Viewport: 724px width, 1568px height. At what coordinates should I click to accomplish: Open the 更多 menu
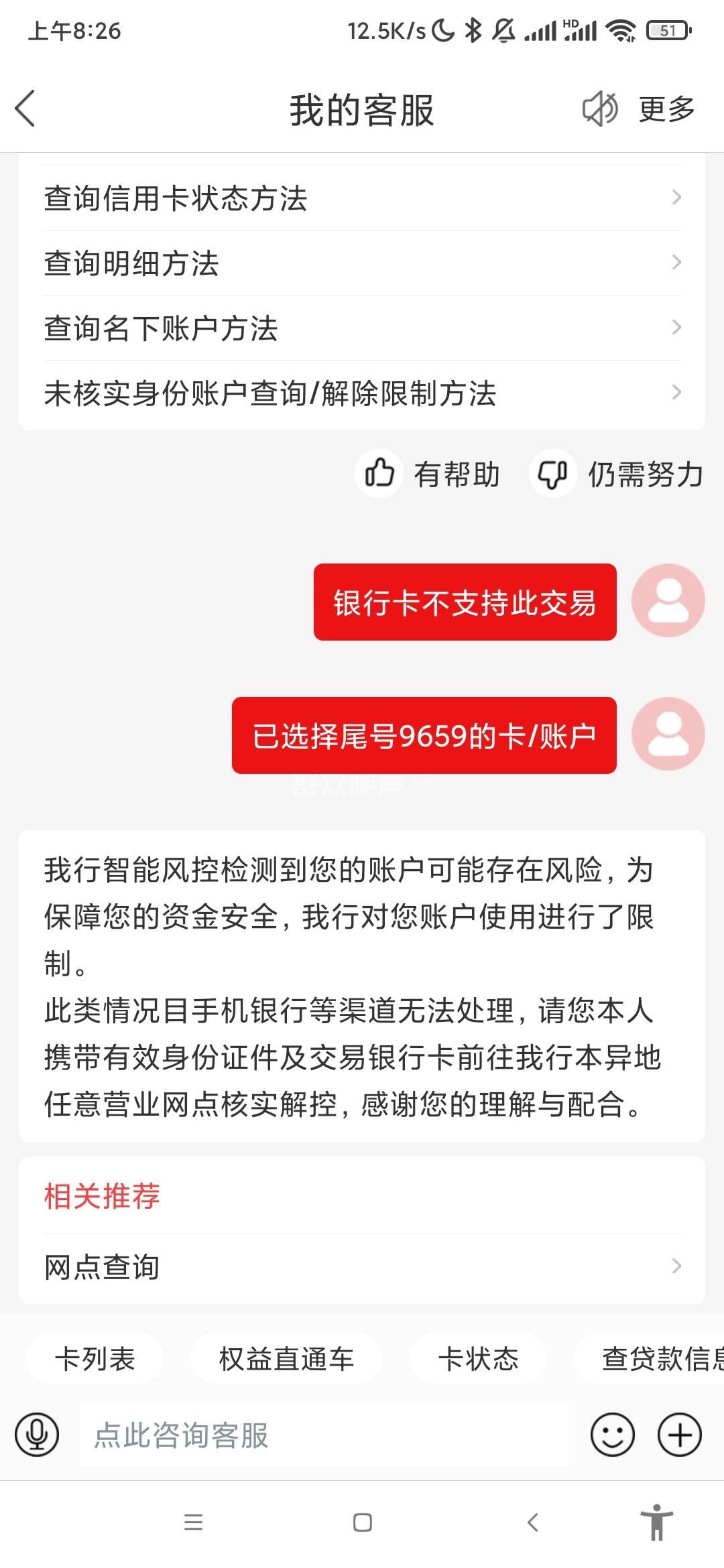[x=666, y=109]
